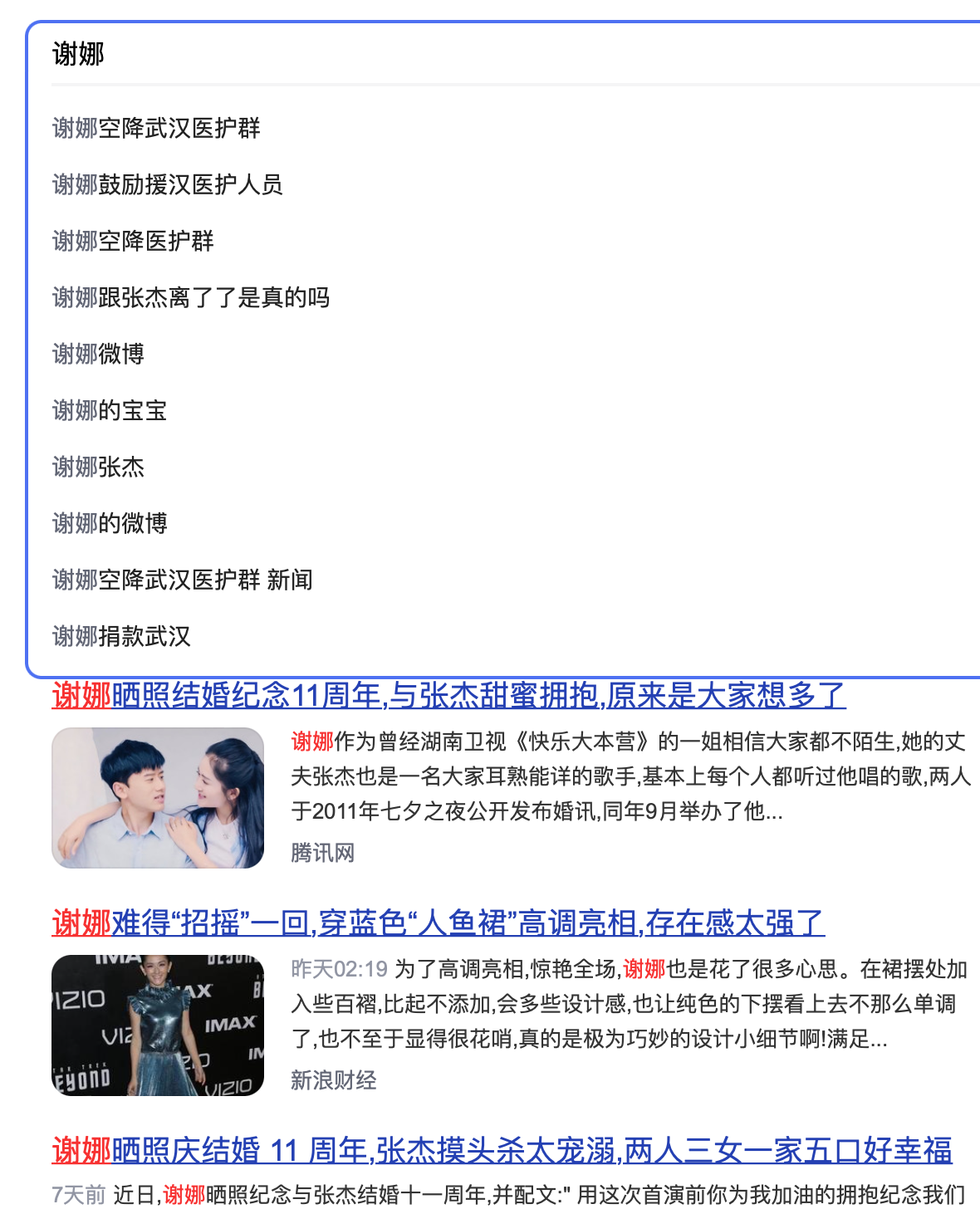Viewport: 980px width, 1209px height.
Task: Select suggestion 谢娜跟张杰离了了是真的吗
Action: tap(191, 298)
